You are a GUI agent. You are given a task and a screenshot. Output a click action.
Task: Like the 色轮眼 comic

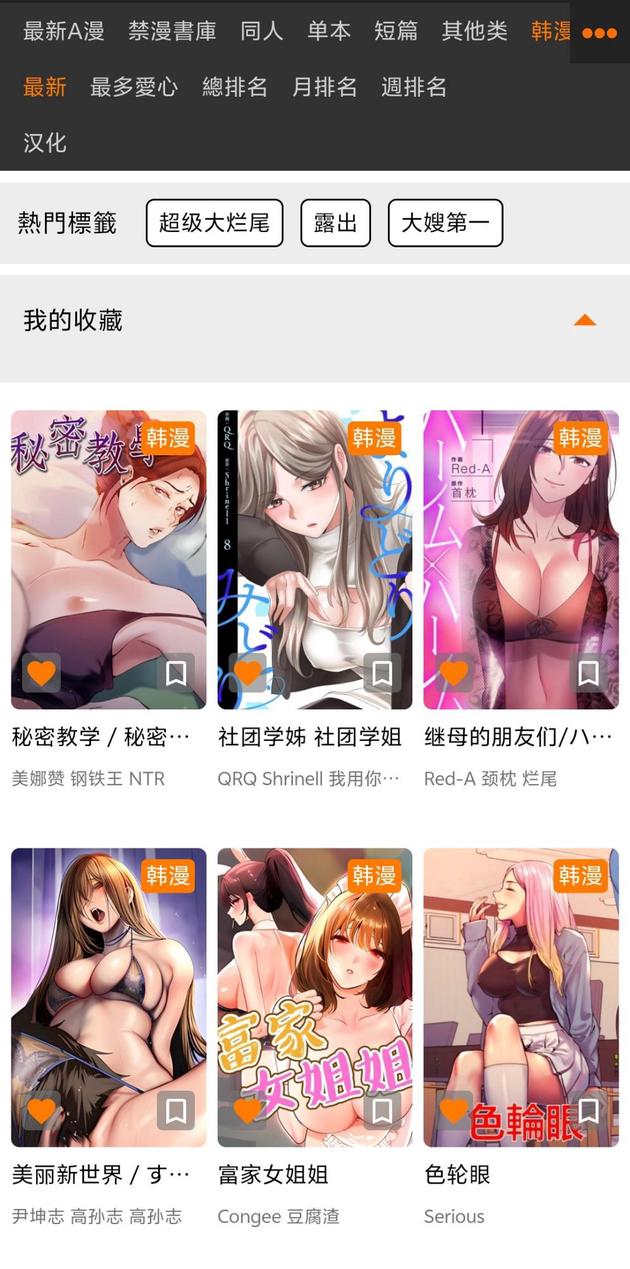(x=454, y=1110)
